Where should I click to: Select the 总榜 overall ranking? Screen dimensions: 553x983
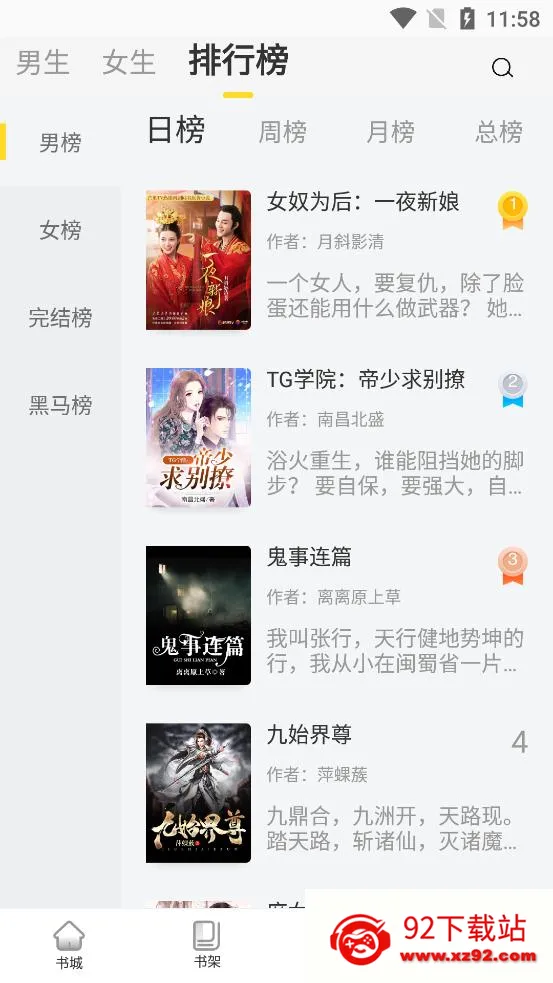click(499, 132)
